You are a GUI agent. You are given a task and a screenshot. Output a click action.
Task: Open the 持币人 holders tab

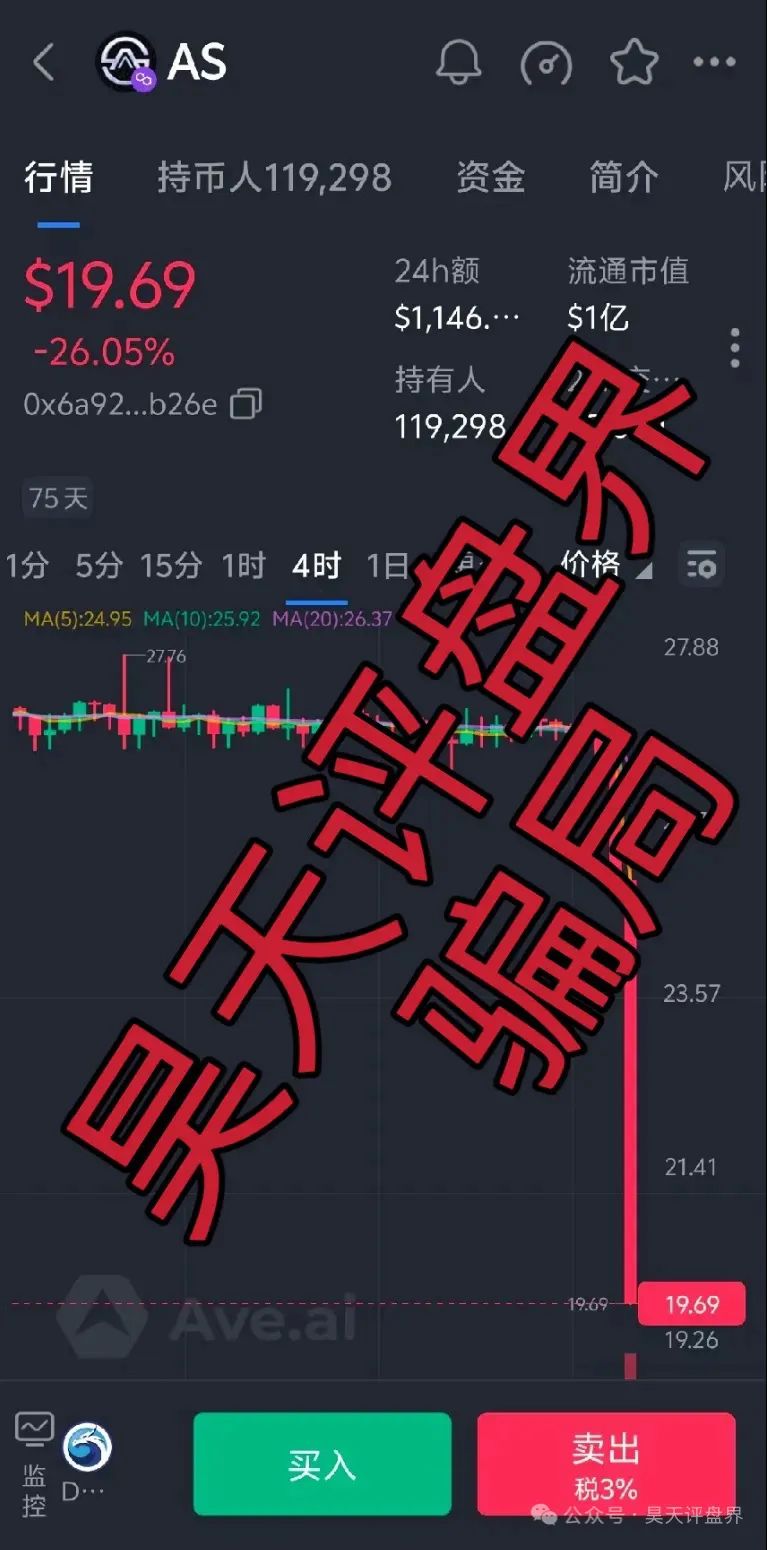pyautogui.click(x=274, y=178)
